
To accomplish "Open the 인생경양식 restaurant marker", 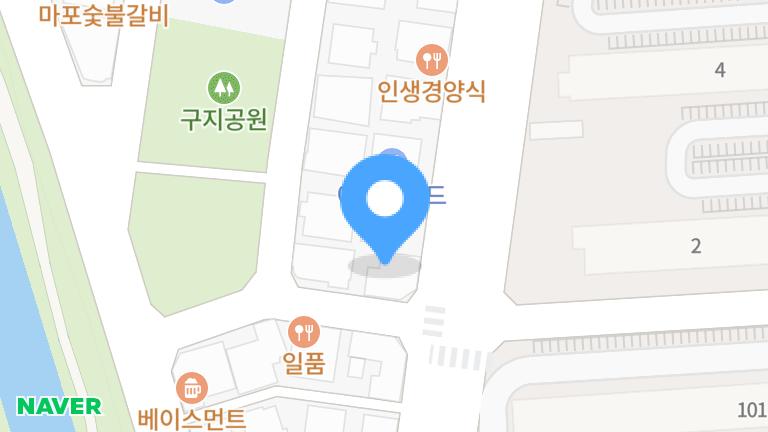I will coord(433,61).
